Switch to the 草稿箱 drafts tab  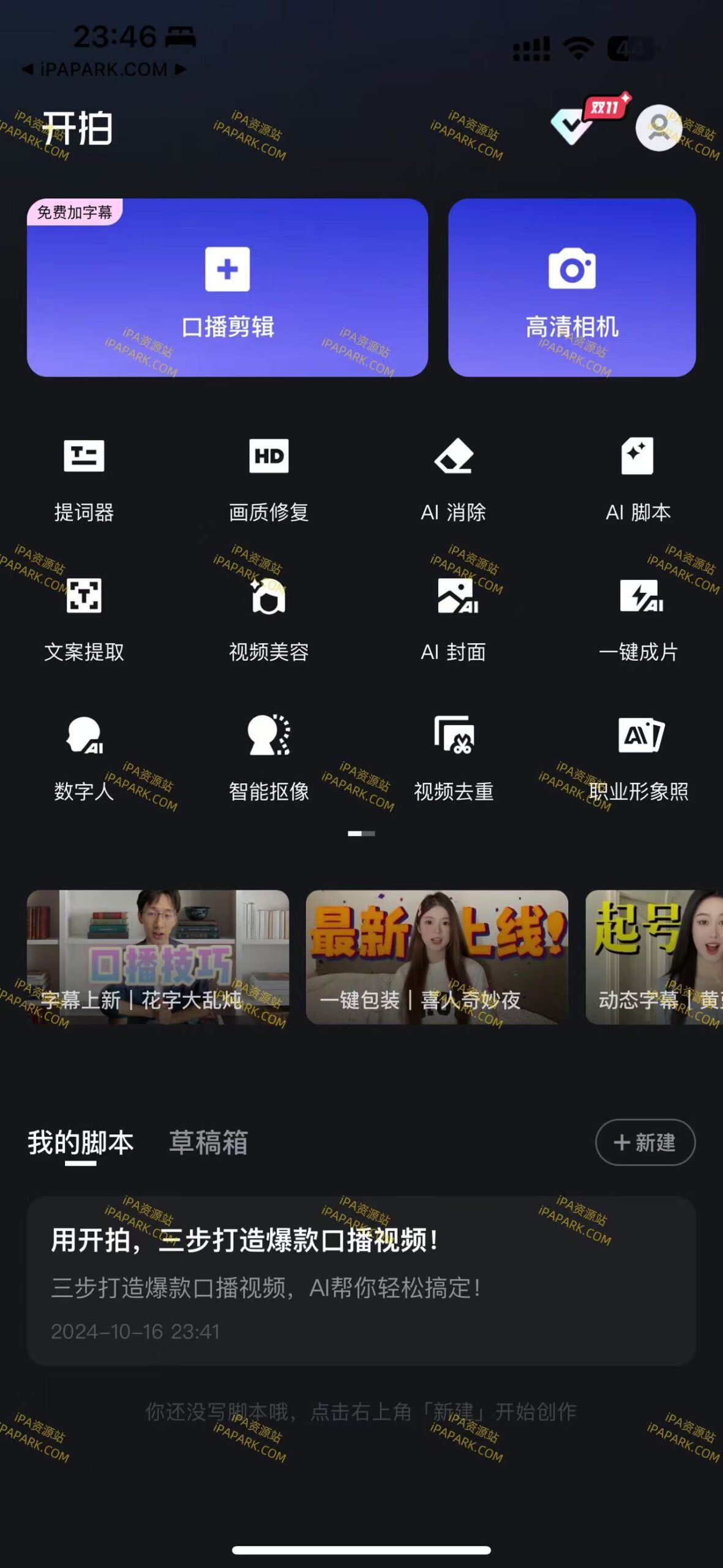pos(210,1143)
